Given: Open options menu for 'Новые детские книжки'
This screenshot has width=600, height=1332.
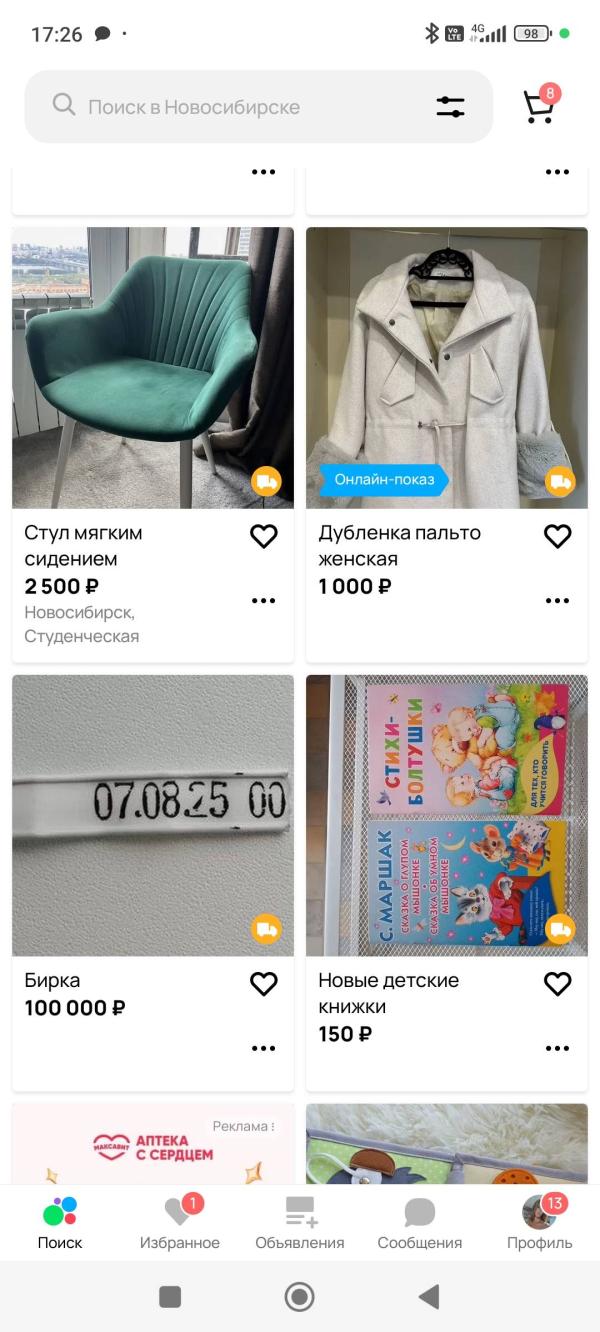Looking at the screenshot, I should (x=557, y=1049).
